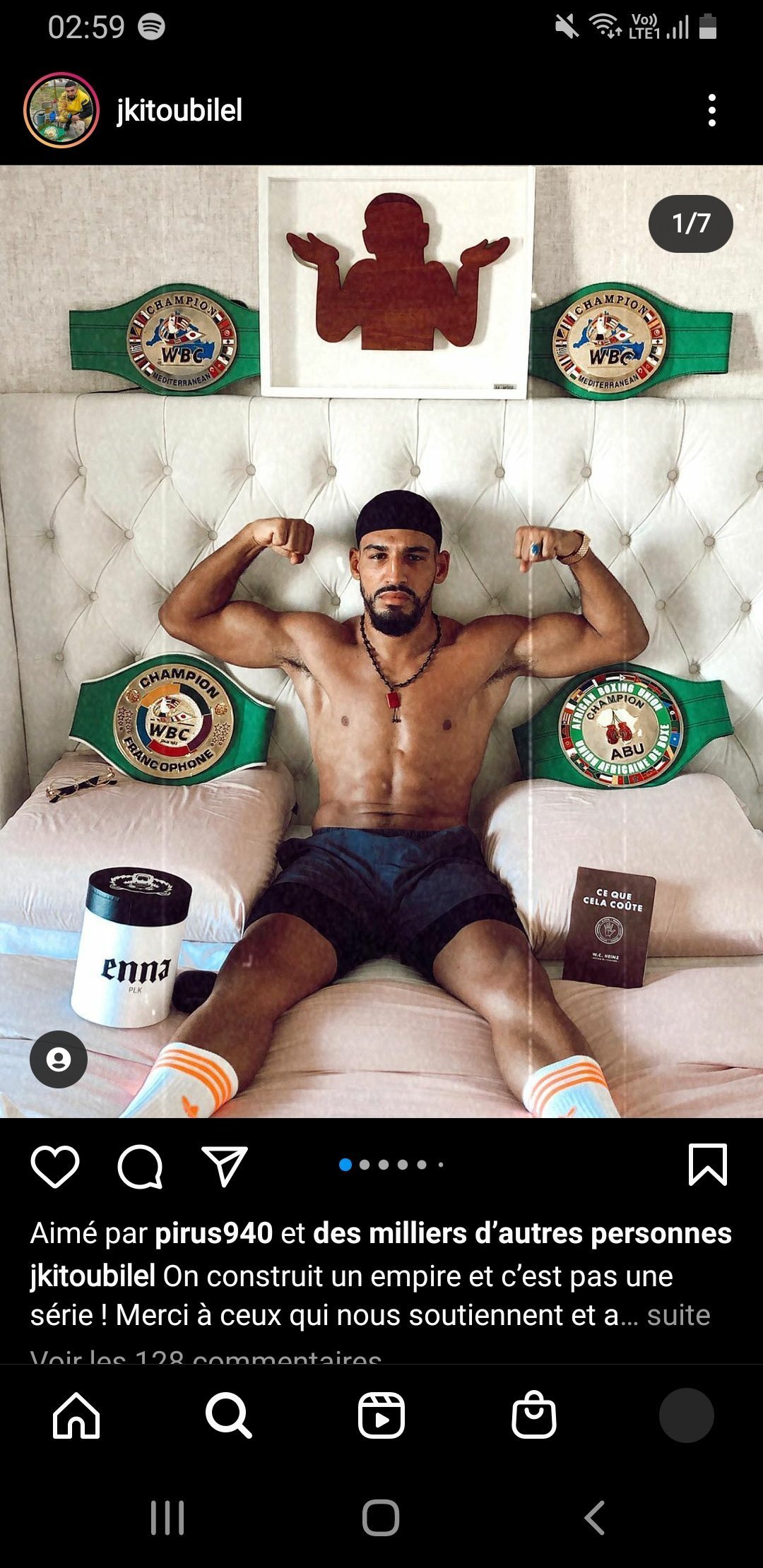The image size is (763, 1568).
Task: Save the post with the bookmark icon
Action: [x=707, y=1165]
